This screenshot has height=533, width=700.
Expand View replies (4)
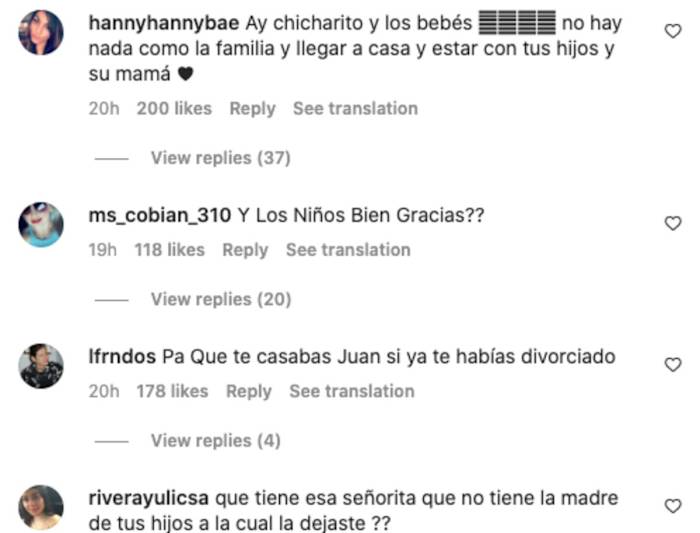(x=215, y=440)
